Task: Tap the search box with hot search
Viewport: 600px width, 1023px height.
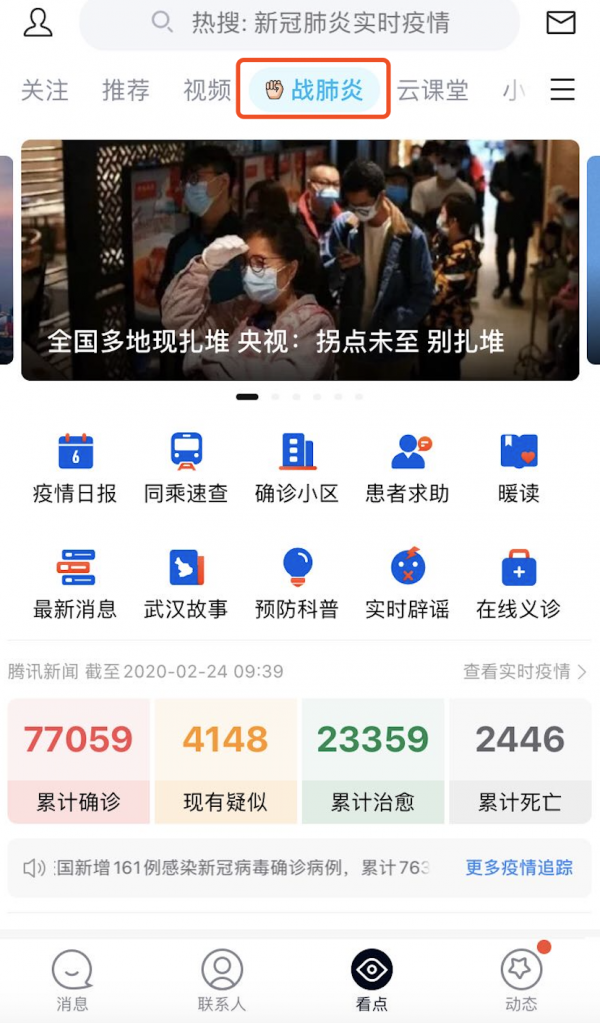Action: 300,22
